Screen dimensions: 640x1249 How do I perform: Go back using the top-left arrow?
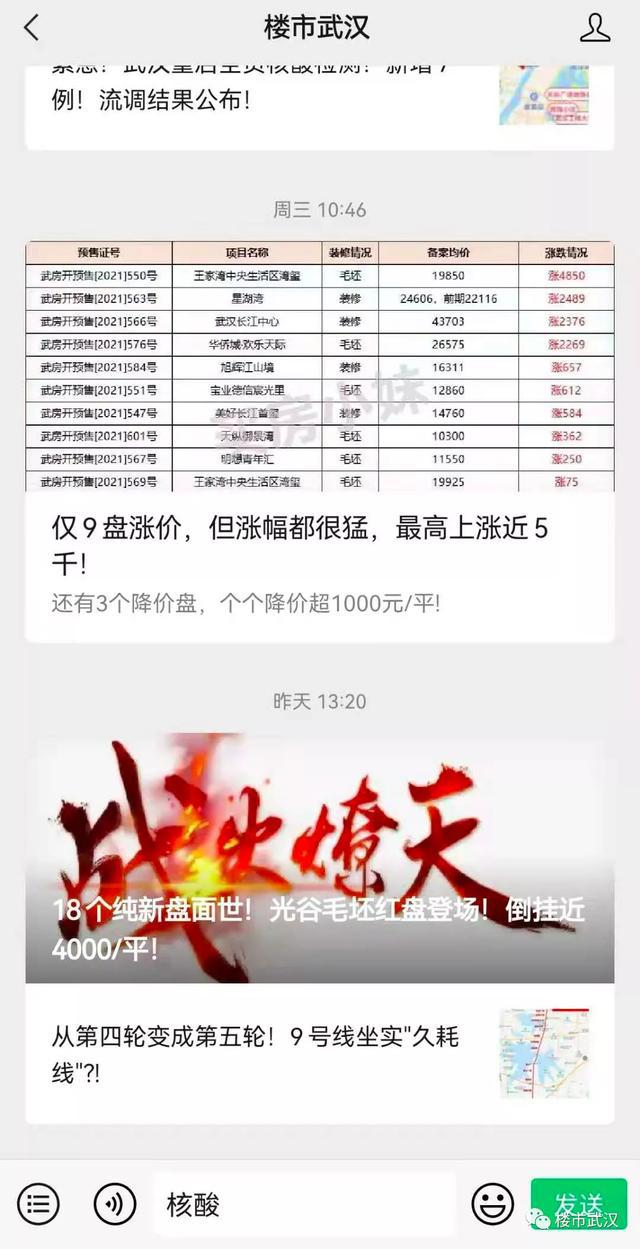pos(32,28)
